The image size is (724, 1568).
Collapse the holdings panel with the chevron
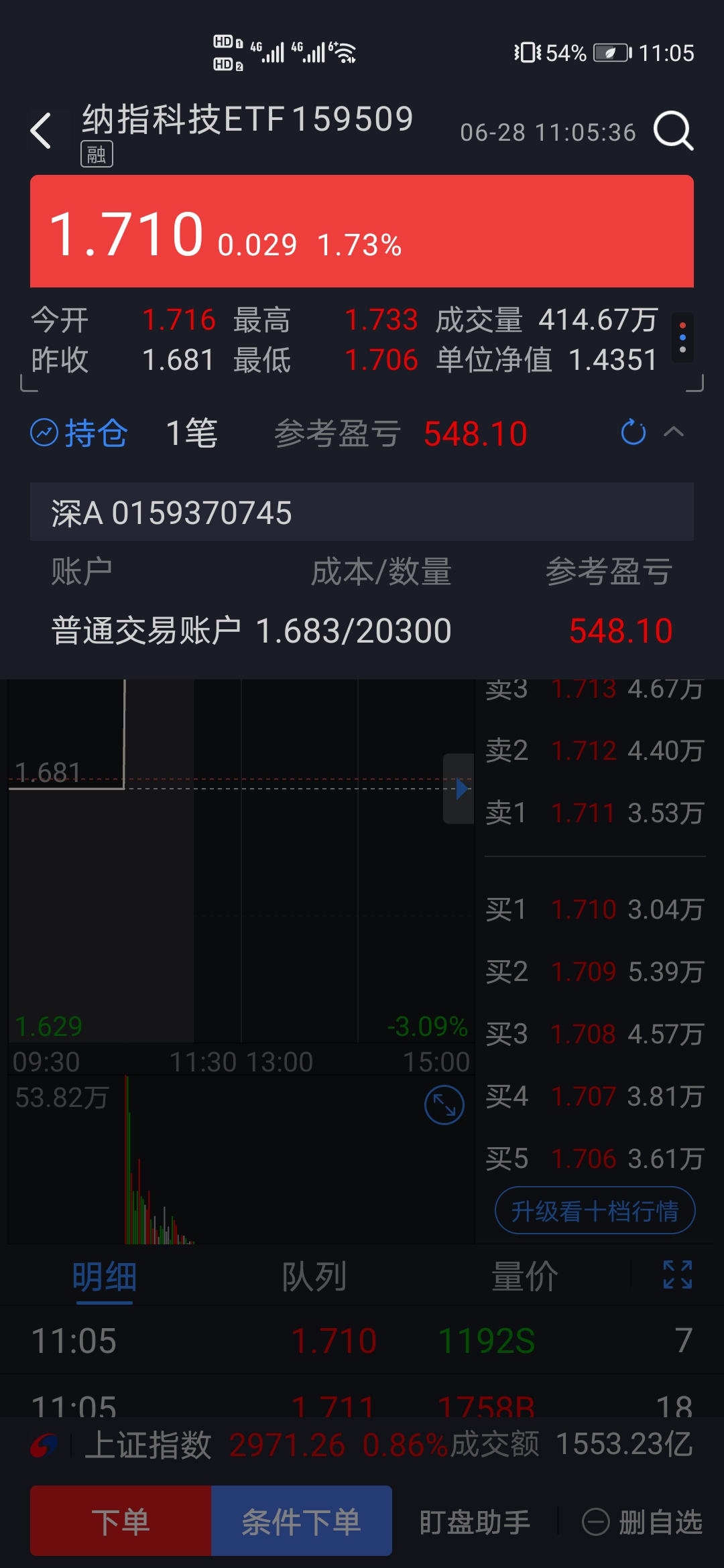pos(675,434)
